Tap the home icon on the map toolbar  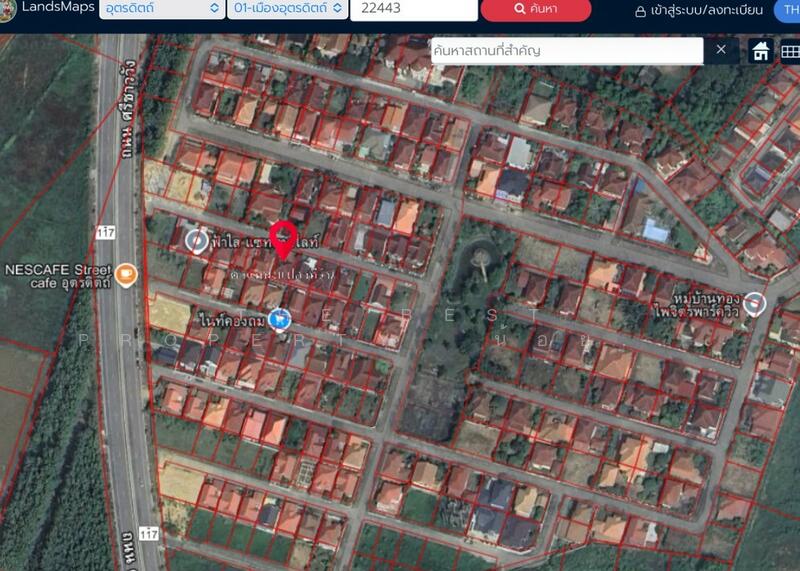coord(762,51)
